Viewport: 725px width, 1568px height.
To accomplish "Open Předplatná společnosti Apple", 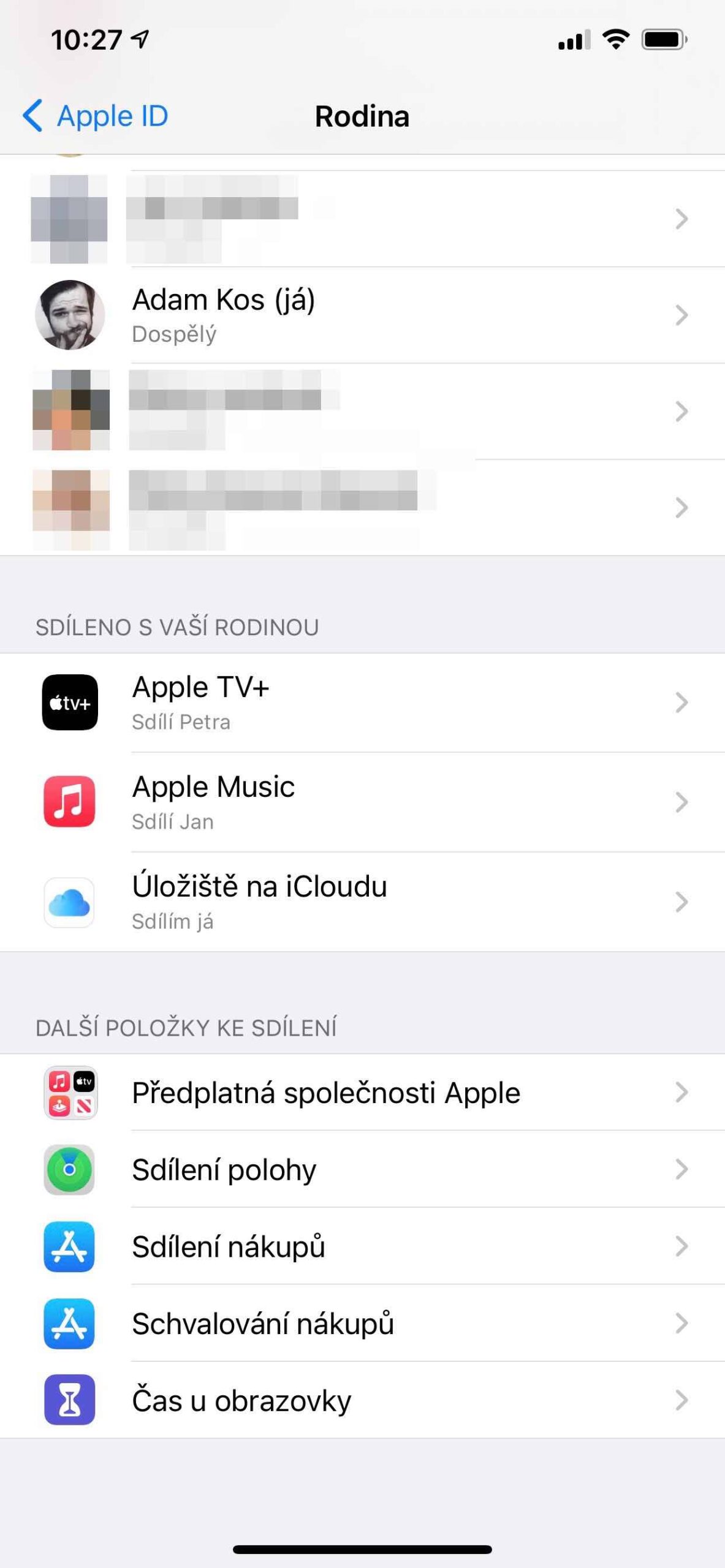I will 363,1095.
